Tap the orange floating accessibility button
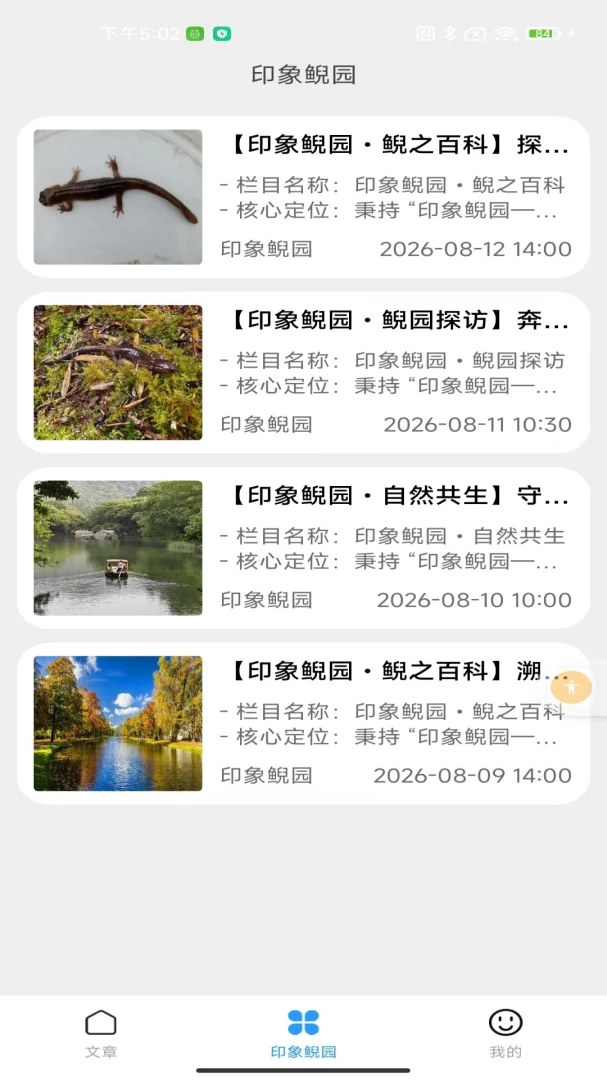The height and width of the screenshot is (1080, 607). click(571, 687)
